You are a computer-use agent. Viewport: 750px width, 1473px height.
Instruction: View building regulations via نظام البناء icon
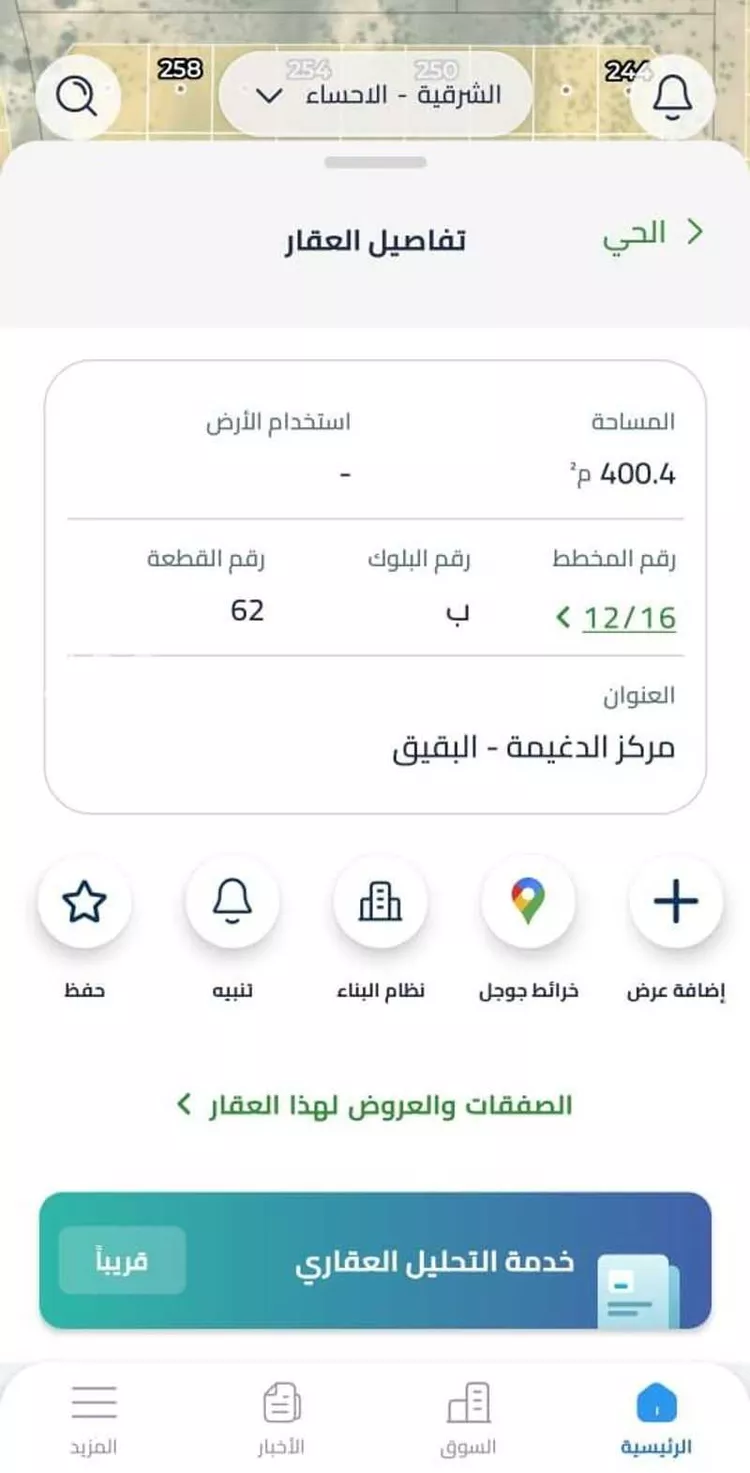pyautogui.click(x=381, y=902)
